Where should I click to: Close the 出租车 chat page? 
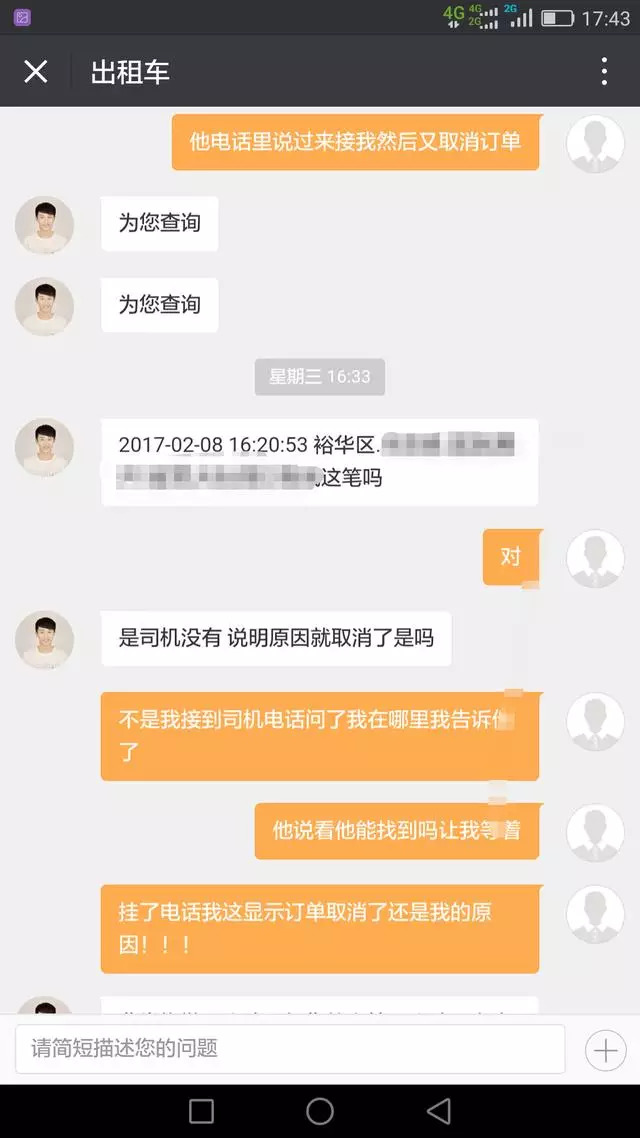tap(36, 71)
